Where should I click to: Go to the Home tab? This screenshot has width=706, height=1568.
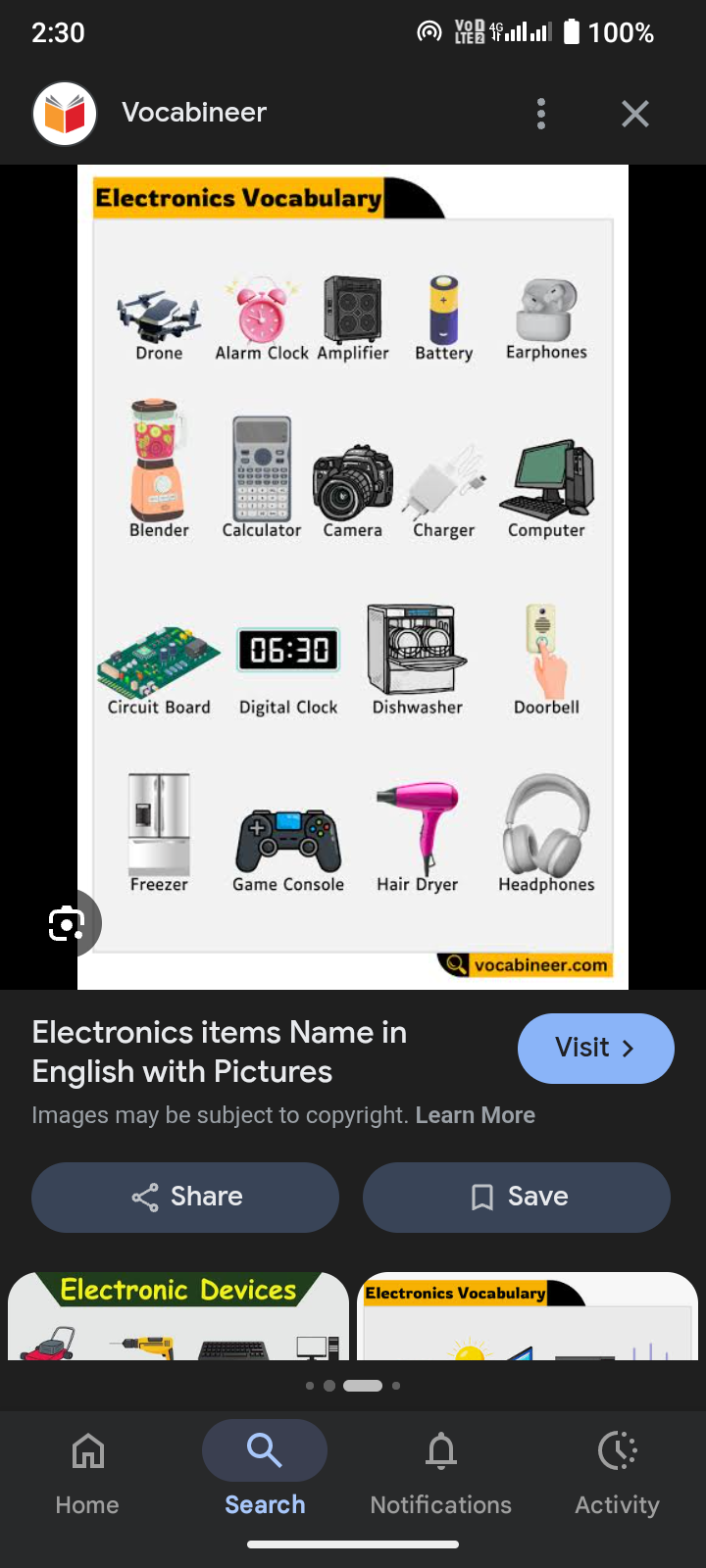(x=87, y=1473)
